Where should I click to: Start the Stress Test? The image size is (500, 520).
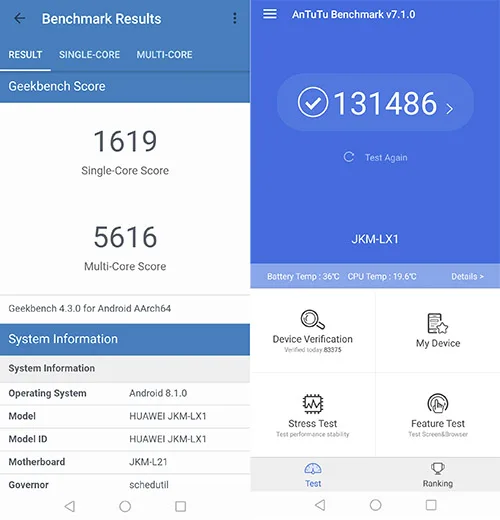point(313,416)
